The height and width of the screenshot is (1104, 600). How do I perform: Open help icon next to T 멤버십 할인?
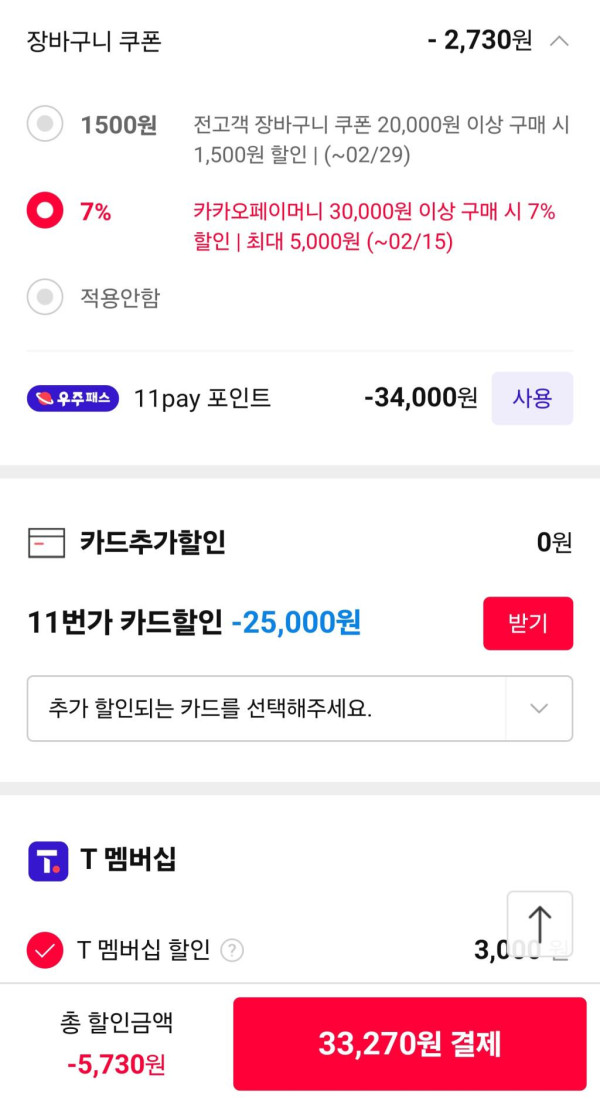click(x=232, y=950)
